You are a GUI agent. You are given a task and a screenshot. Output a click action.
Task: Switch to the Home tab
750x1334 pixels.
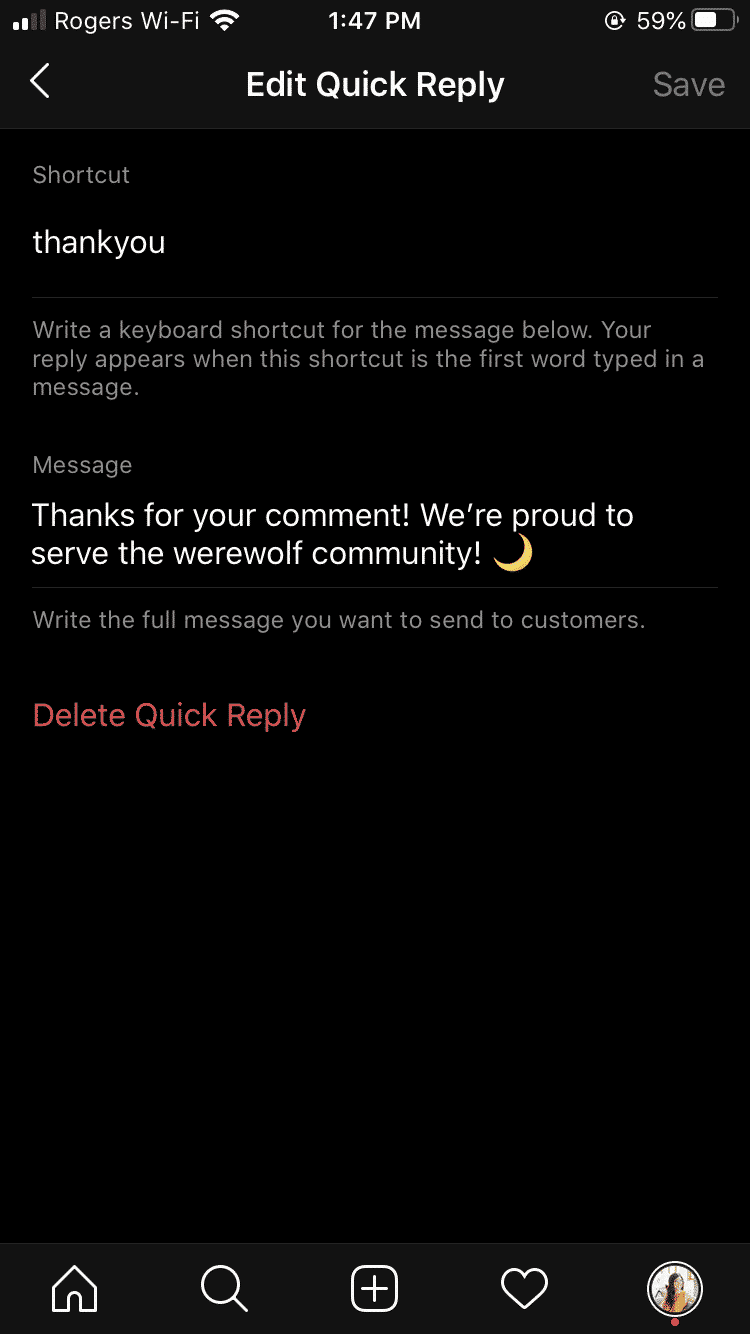pos(75,1288)
